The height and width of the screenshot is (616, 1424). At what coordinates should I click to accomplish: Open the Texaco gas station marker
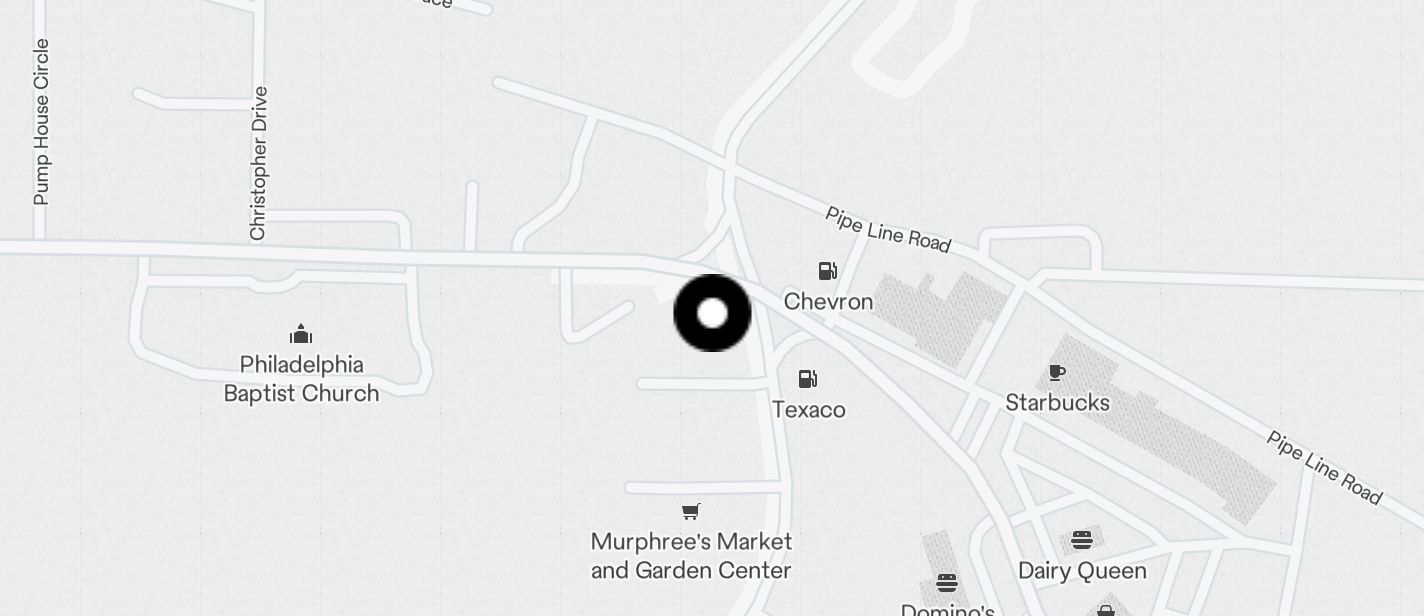(x=808, y=379)
